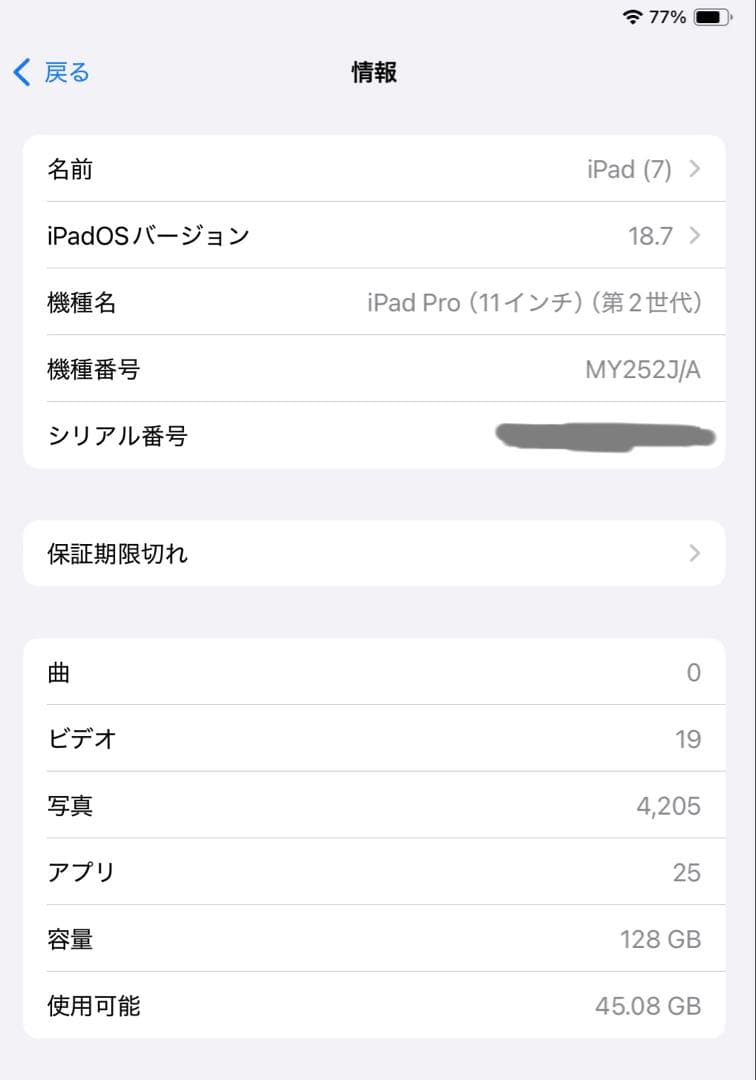Tap the back chevron icon next to 戻る
Image resolution: width=756 pixels, height=1080 pixels.
(x=20, y=72)
